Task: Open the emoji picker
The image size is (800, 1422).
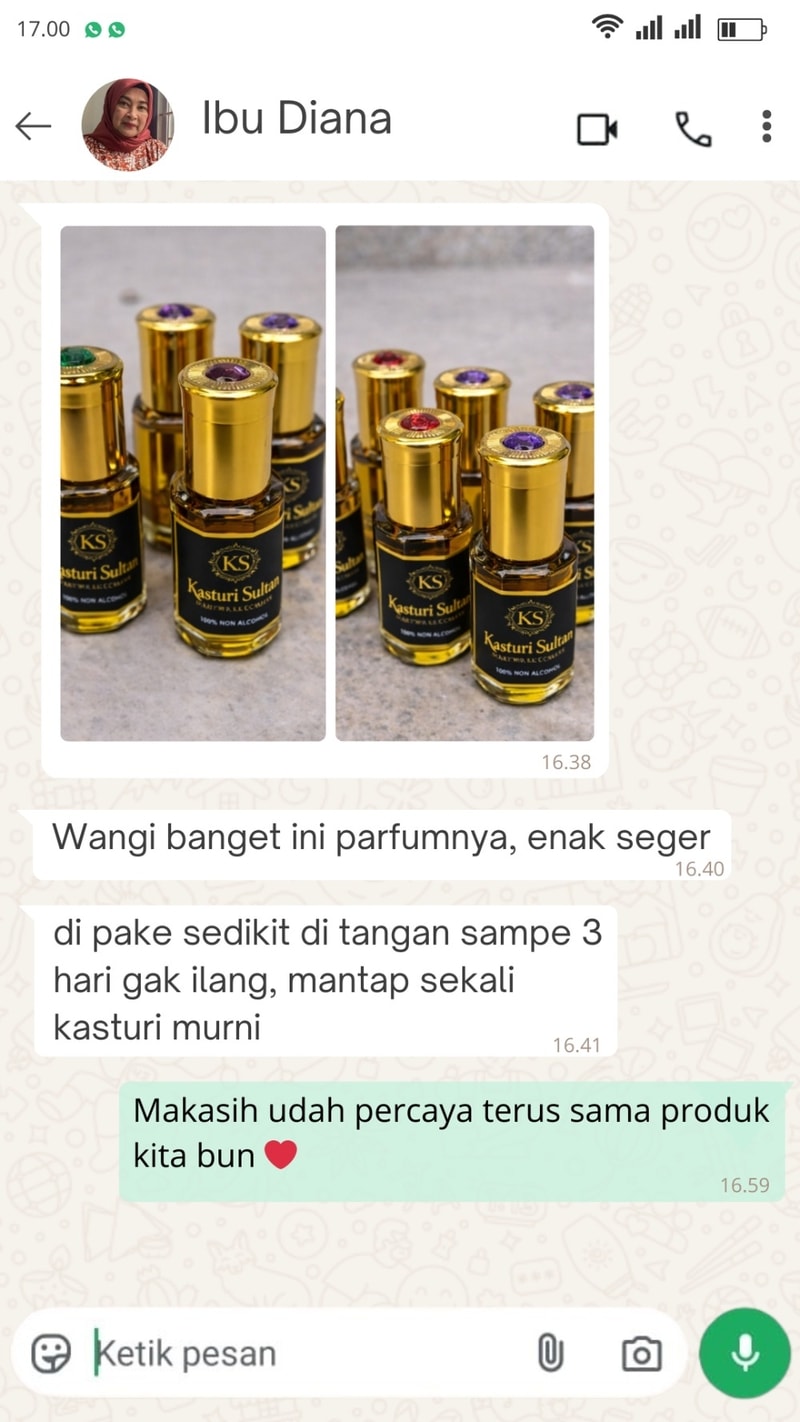Action: pos(51,1354)
